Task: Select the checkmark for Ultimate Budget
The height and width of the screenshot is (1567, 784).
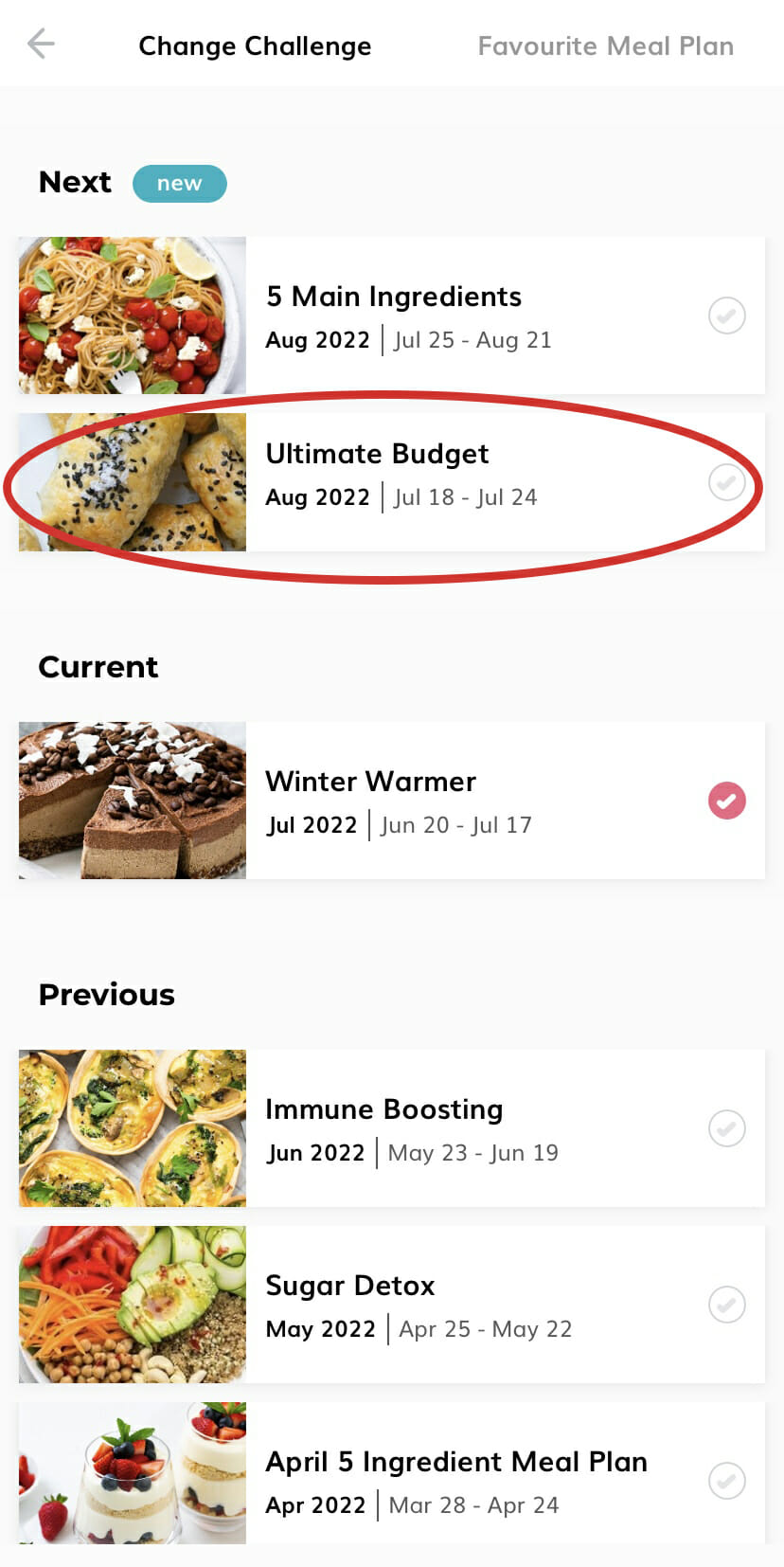Action: tap(727, 482)
